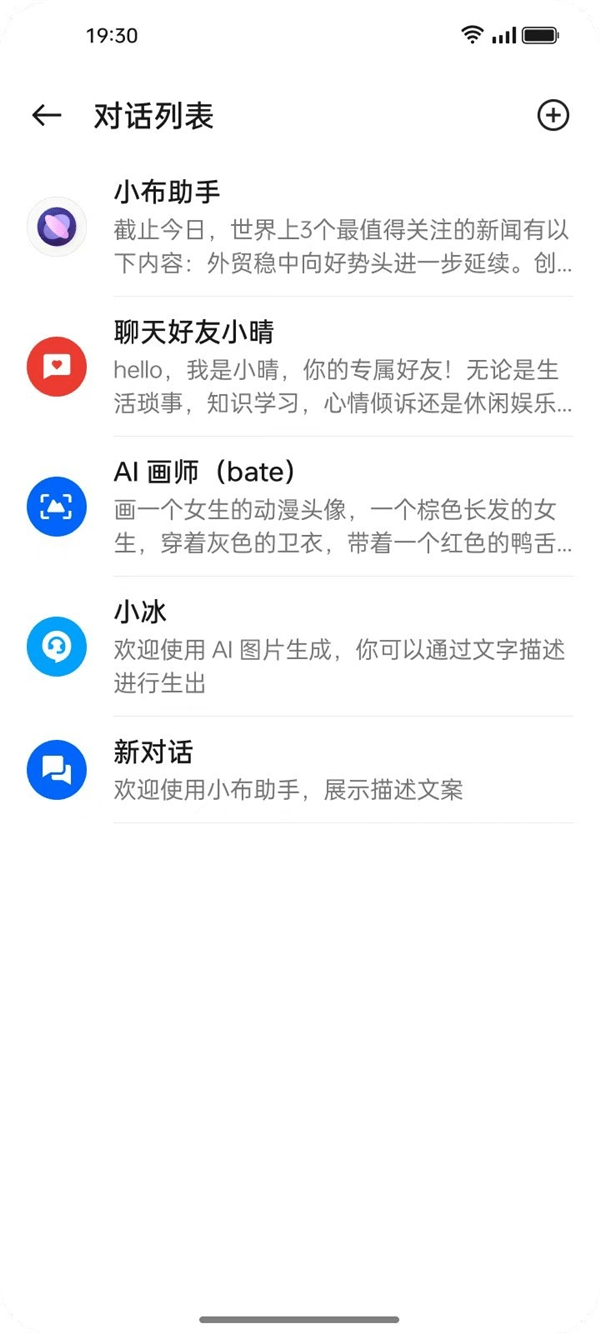The image size is (600, 1333).
Task: Tap the 新对话 row
Action: [300, 770]
